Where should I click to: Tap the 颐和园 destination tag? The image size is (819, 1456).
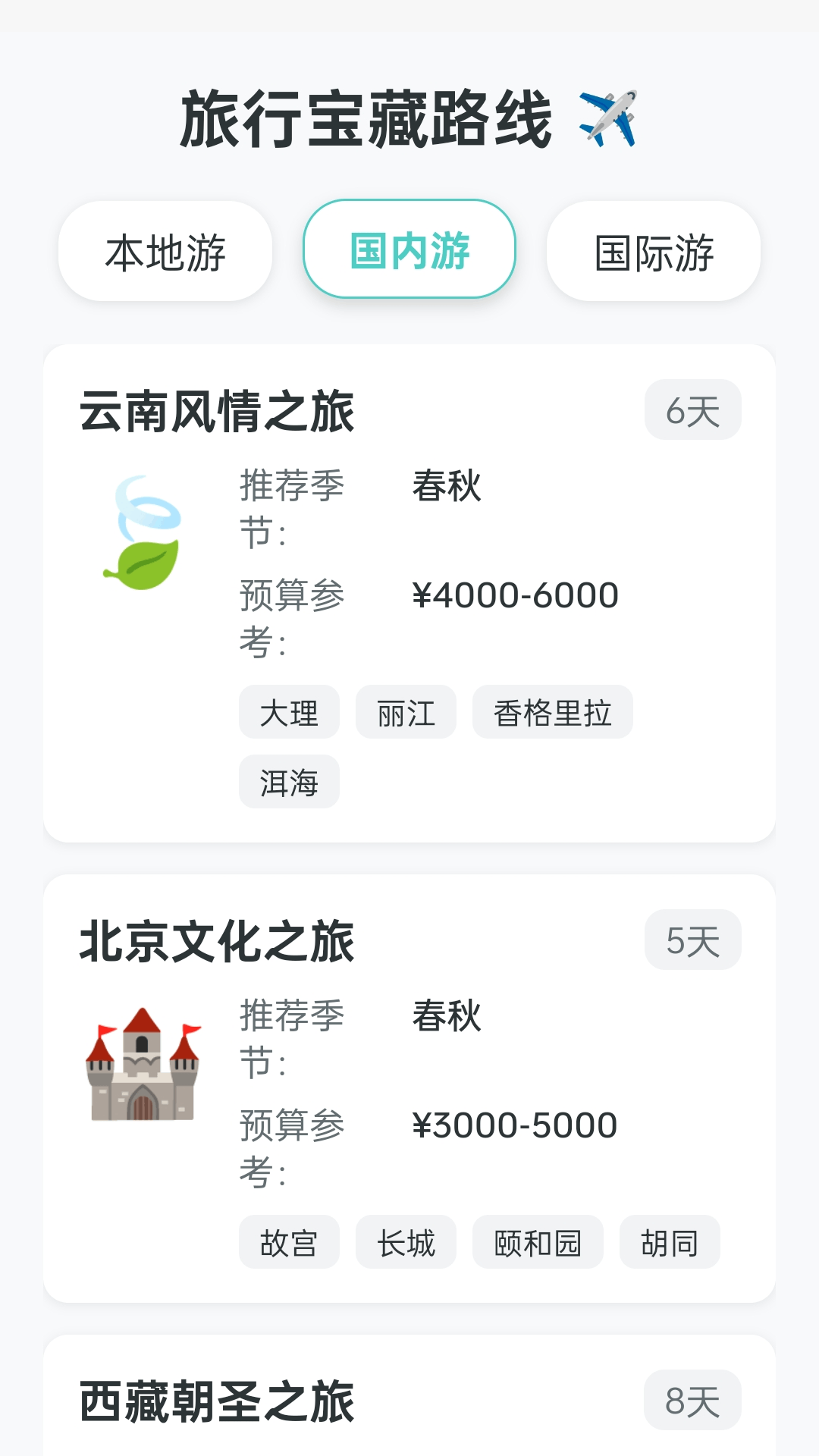click(537, 1241)
